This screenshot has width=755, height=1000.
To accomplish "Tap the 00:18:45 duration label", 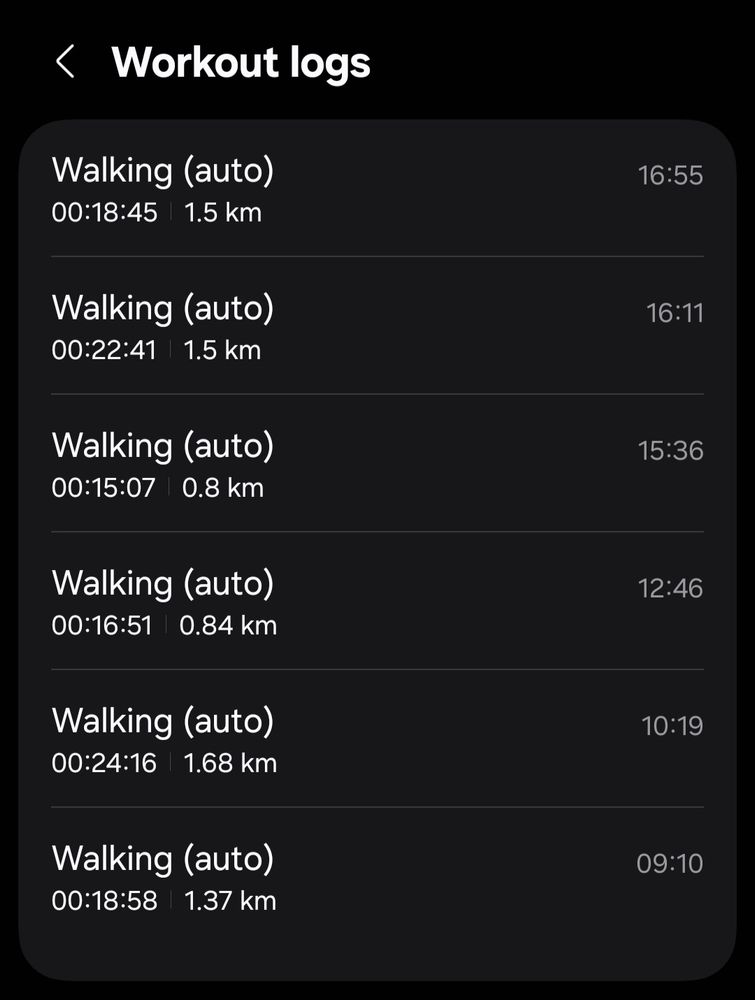I will point(104,212).
